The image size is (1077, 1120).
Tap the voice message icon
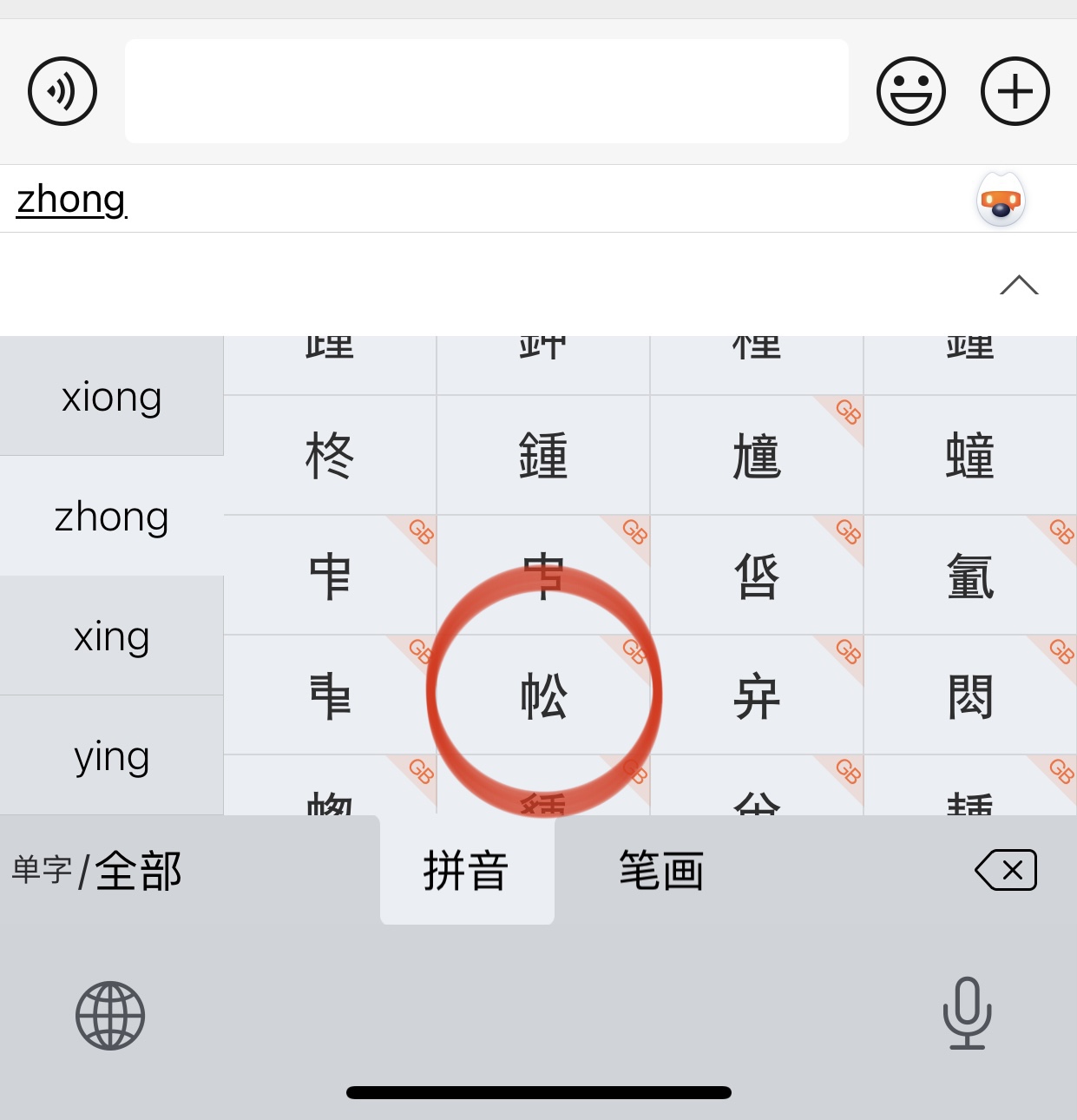point(62,91)
